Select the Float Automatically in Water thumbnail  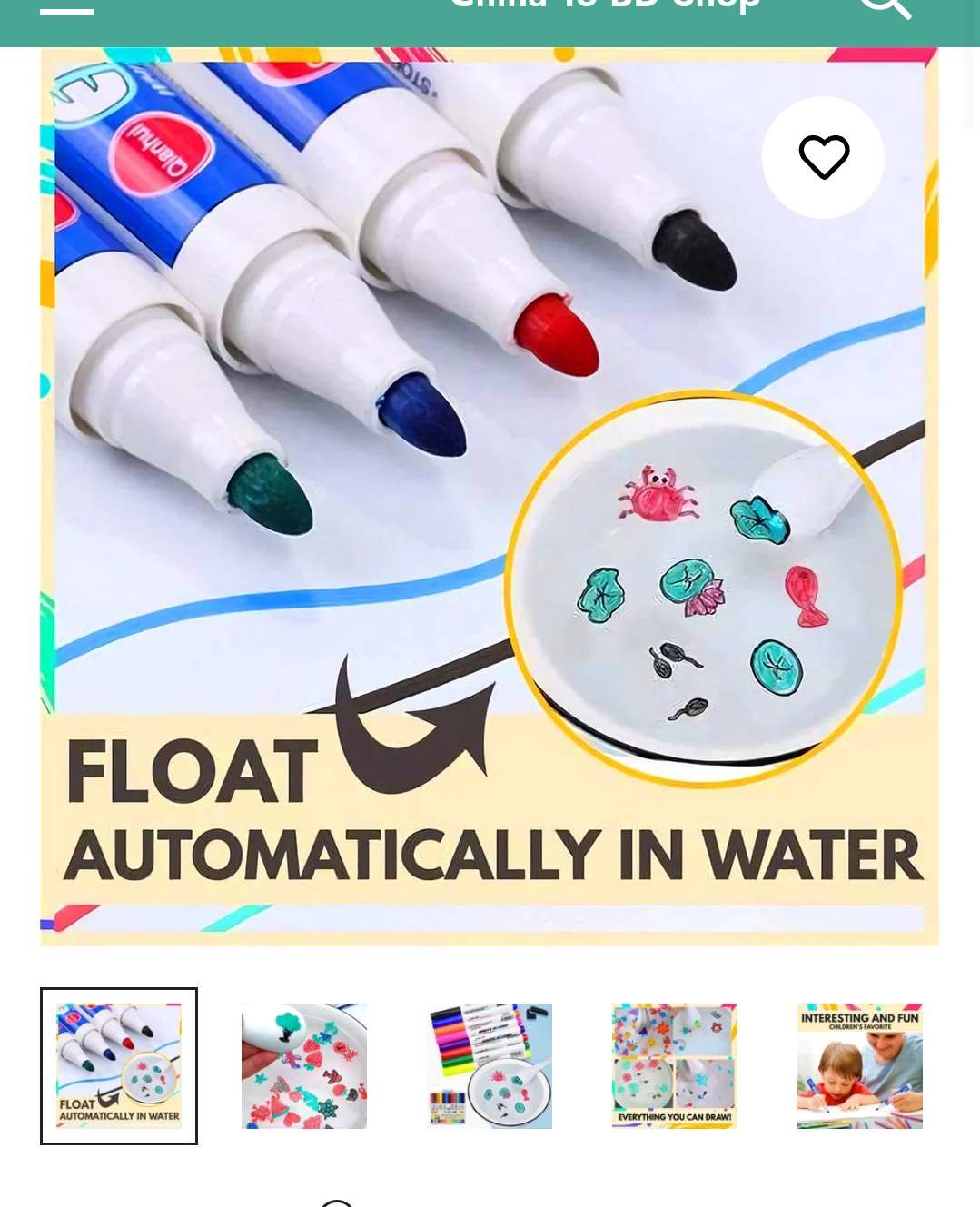point(119,1065)
